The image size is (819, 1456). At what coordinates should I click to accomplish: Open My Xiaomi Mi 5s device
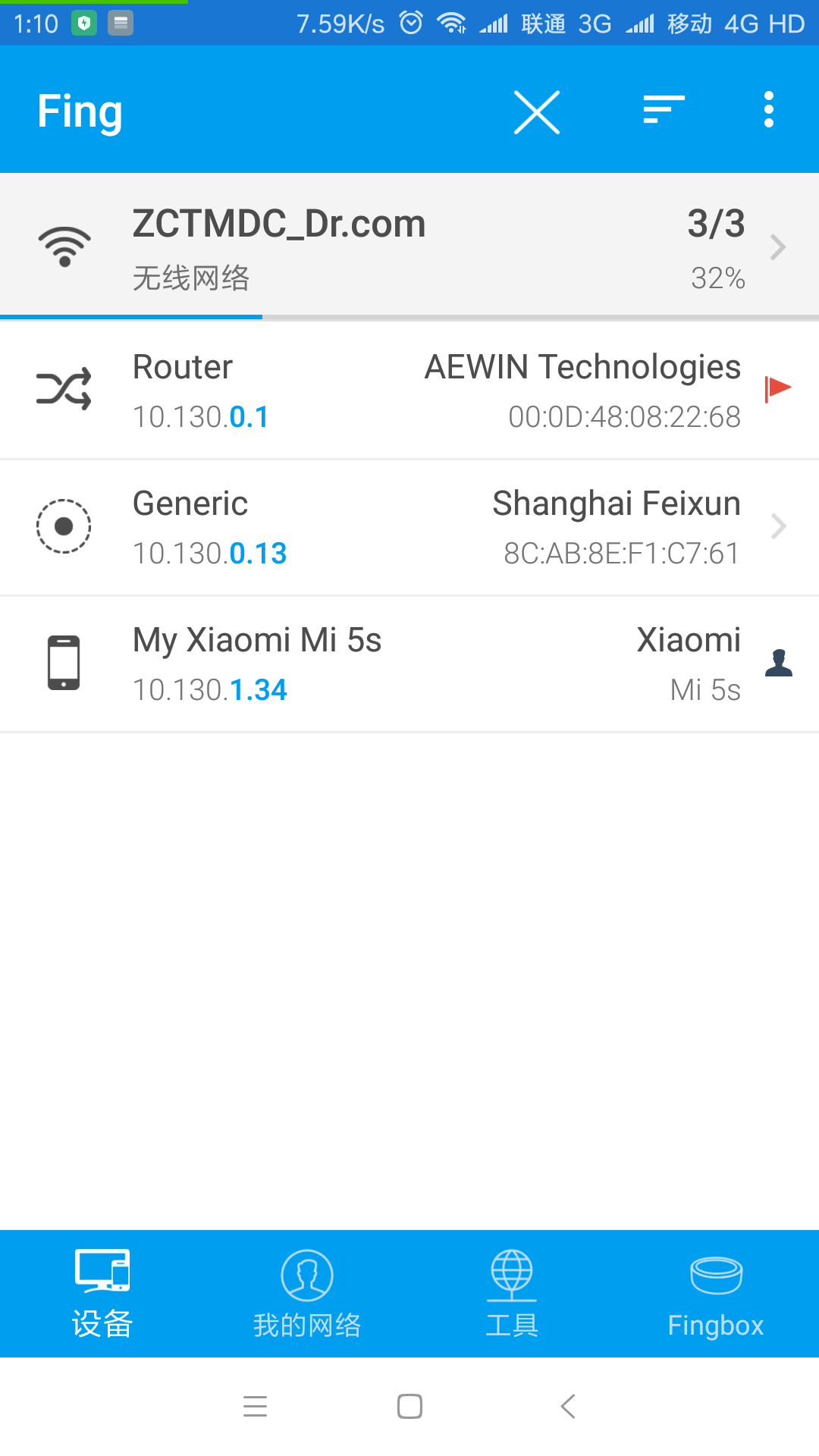pyautogui.click(x=409, y=664)
